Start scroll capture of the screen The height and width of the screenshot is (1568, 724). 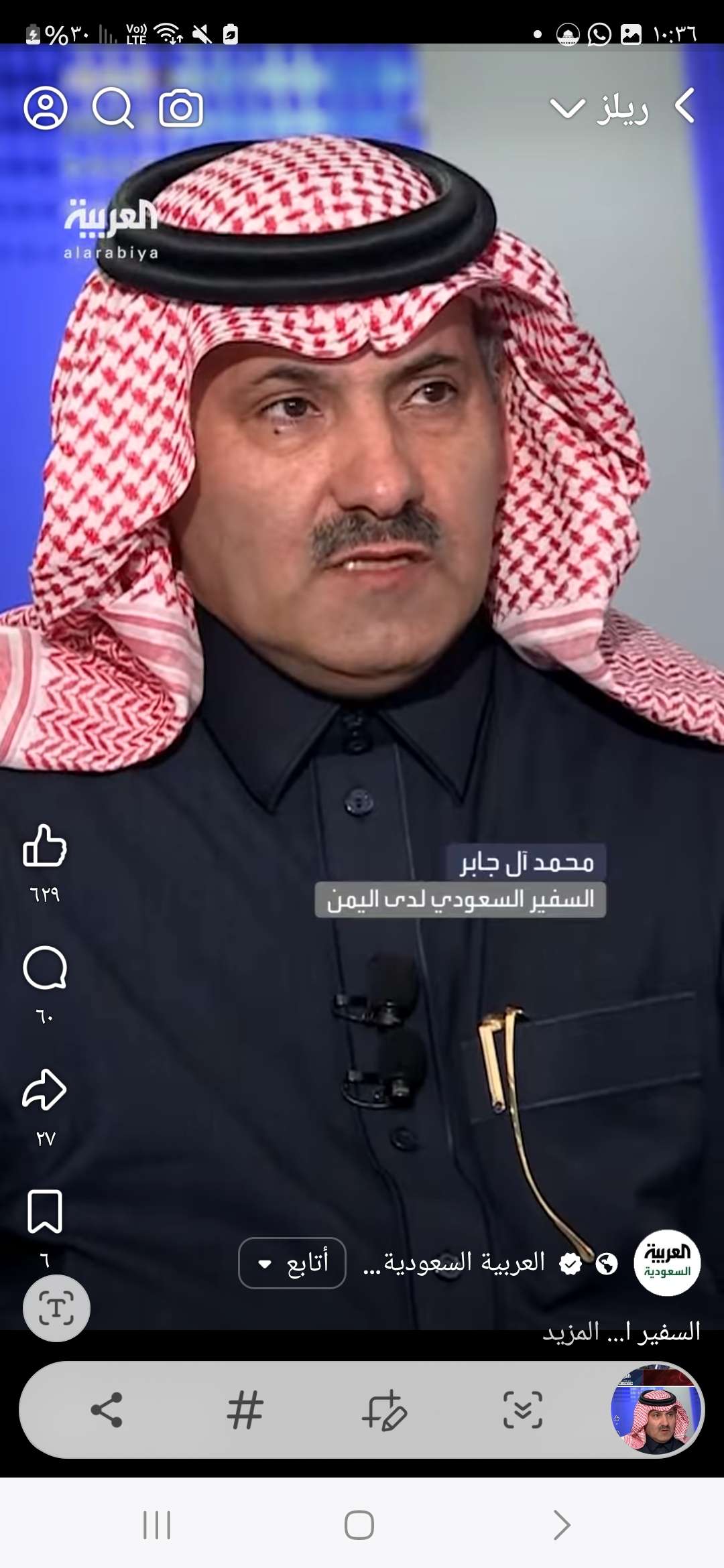[x=523, y=1410]
